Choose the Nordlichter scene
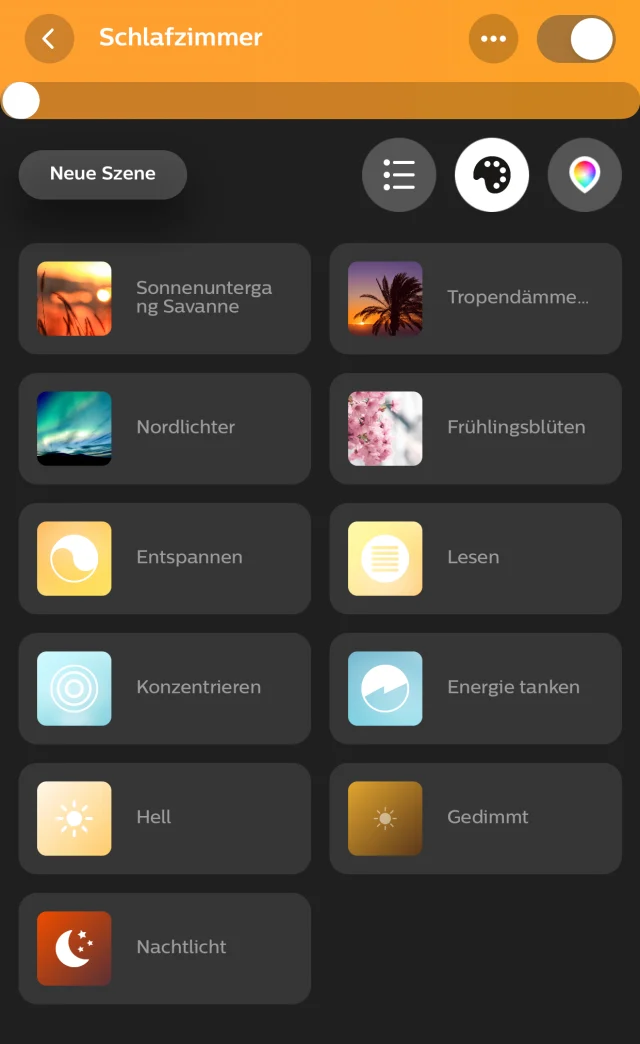640x1044 pixels. 165,428
